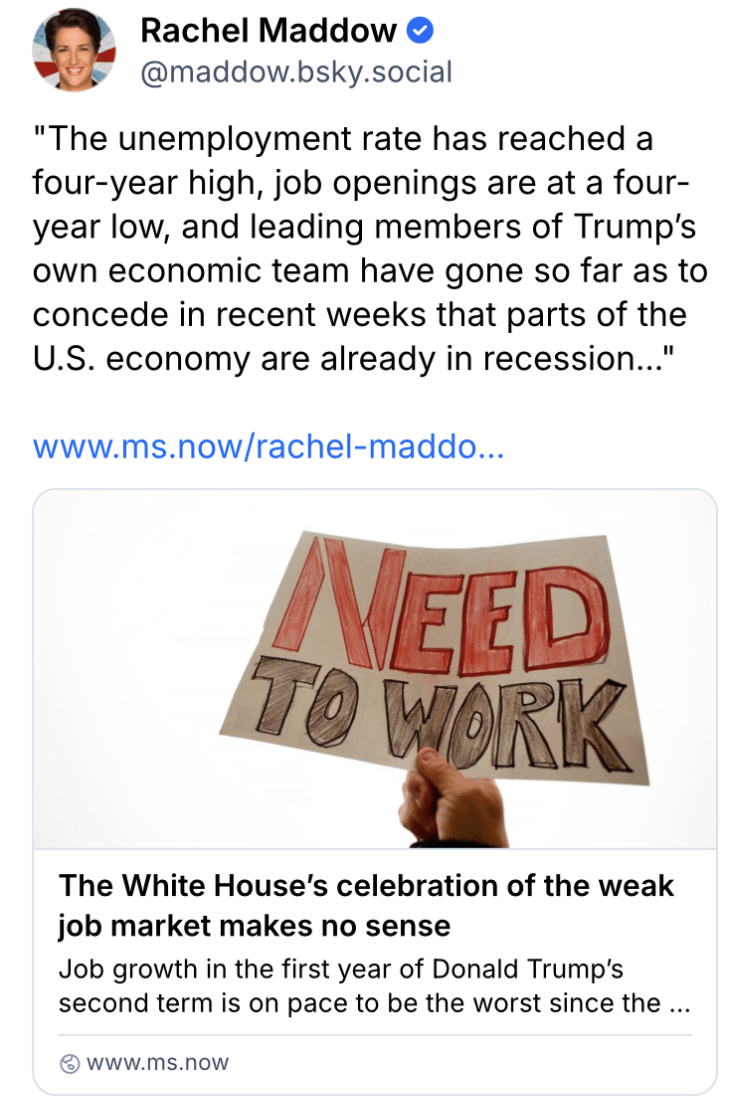The image size is (750, 1114).
Task: Open the @maddow.bsky.social profile
Action: pyautogui.click(x=296, y=73)
